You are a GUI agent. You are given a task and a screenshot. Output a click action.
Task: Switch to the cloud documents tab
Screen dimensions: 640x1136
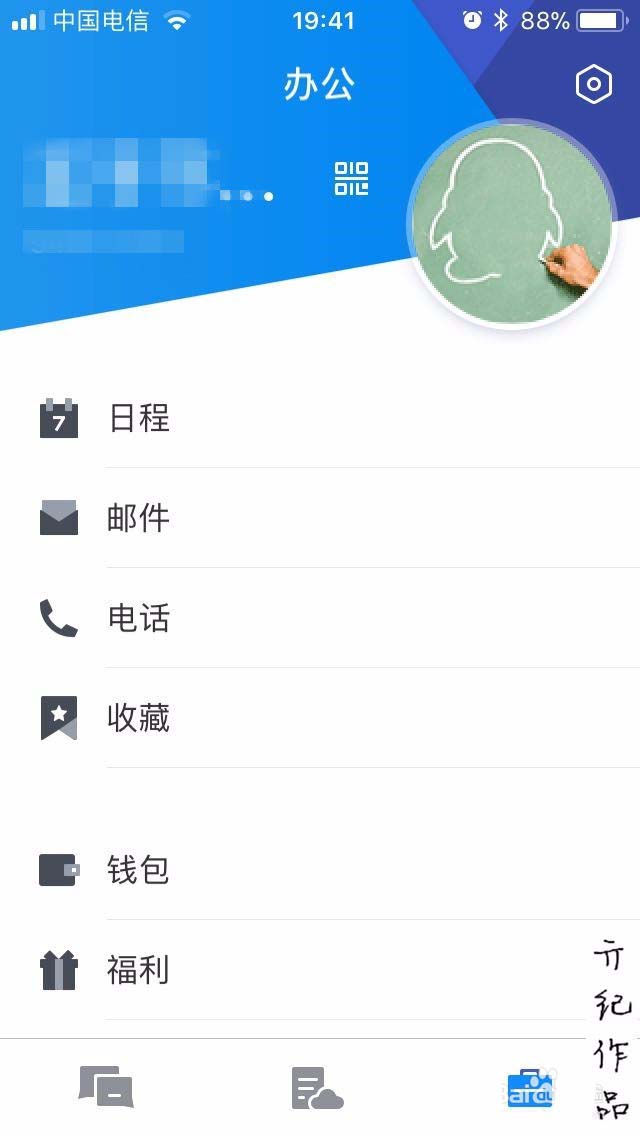click(x=317, y=1087)
